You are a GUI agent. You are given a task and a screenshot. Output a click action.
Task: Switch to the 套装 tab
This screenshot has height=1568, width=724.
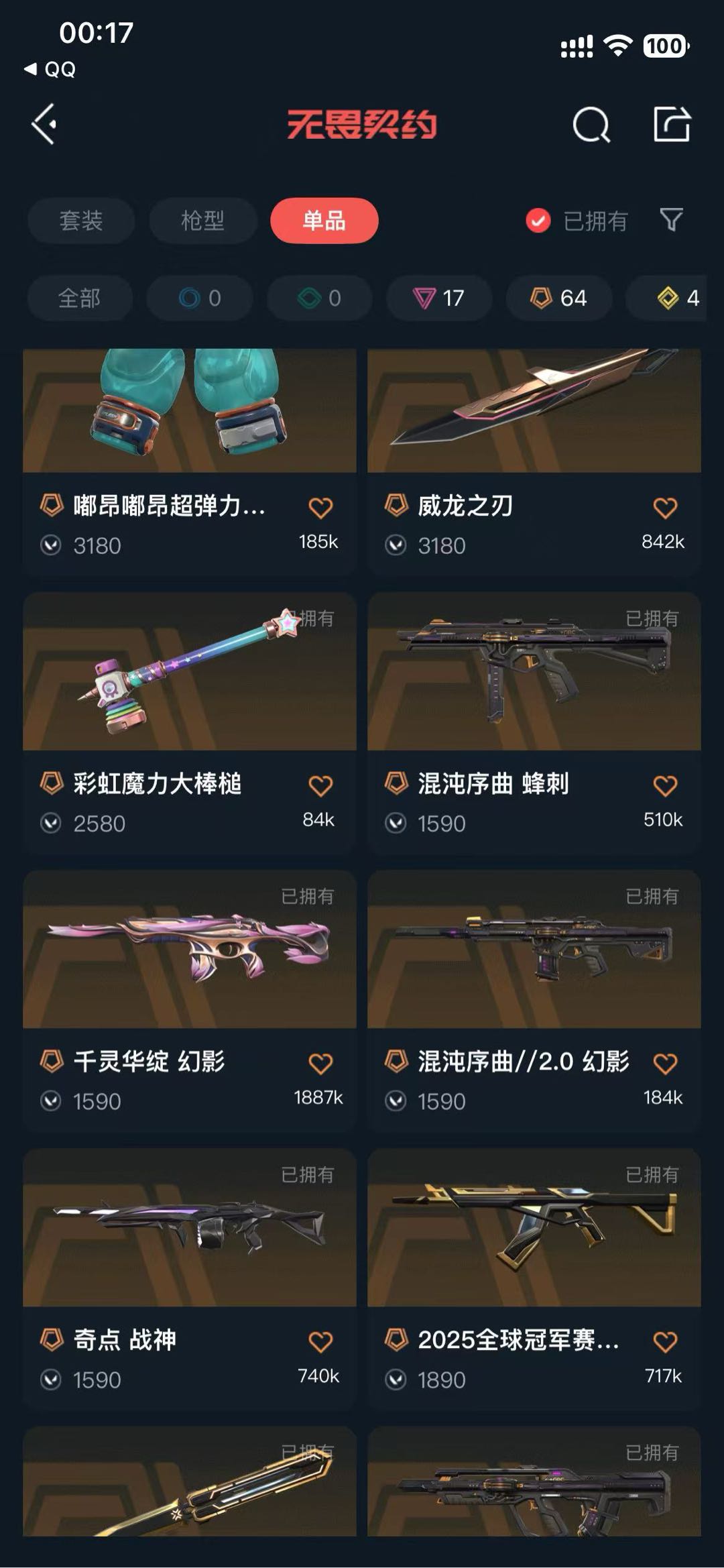[81, 221]
